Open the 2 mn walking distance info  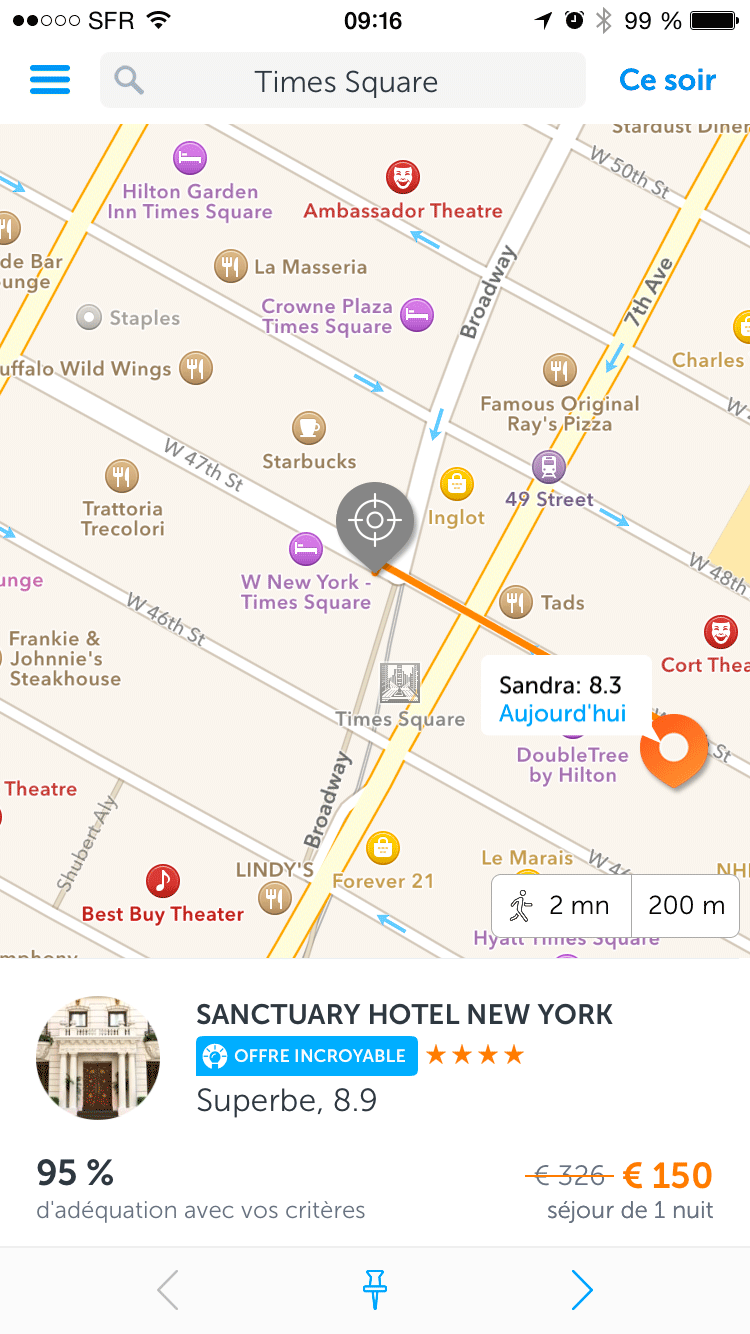click(x=562, y=906)
